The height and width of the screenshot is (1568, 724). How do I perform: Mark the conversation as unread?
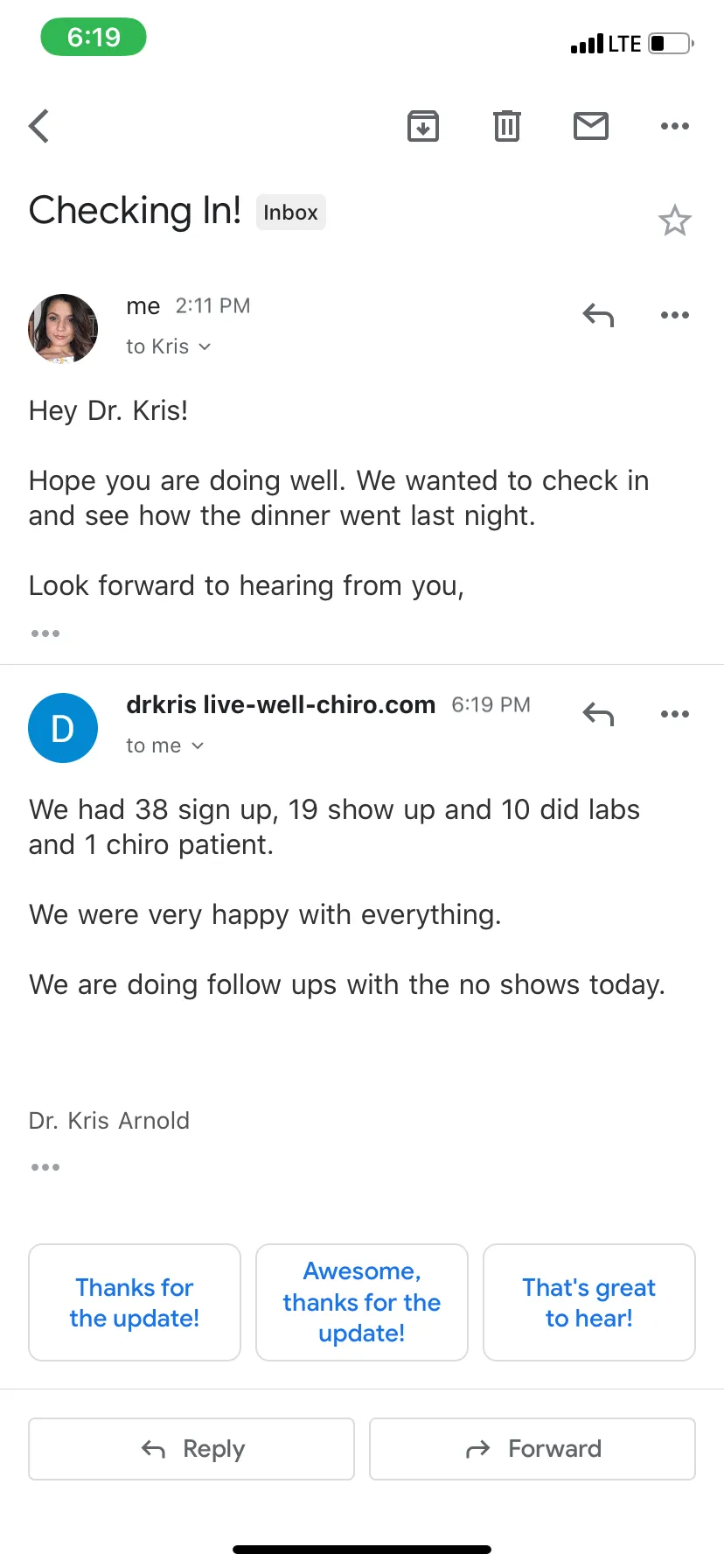click(591, 126)
